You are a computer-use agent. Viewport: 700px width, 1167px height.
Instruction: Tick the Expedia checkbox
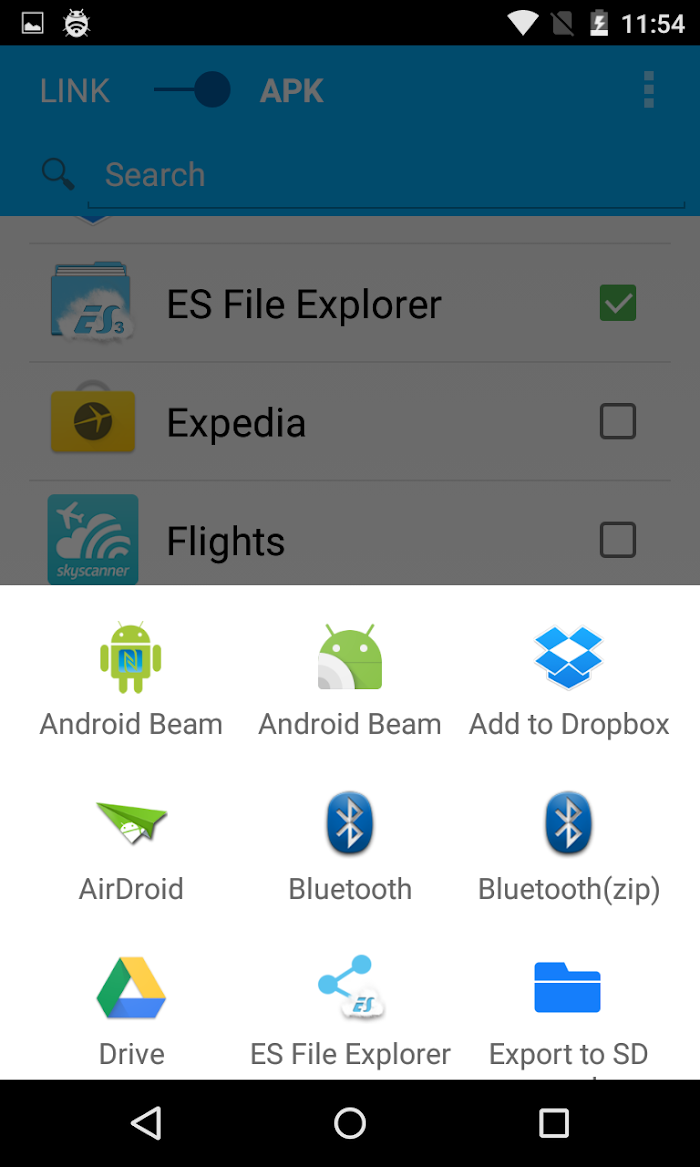617,422
